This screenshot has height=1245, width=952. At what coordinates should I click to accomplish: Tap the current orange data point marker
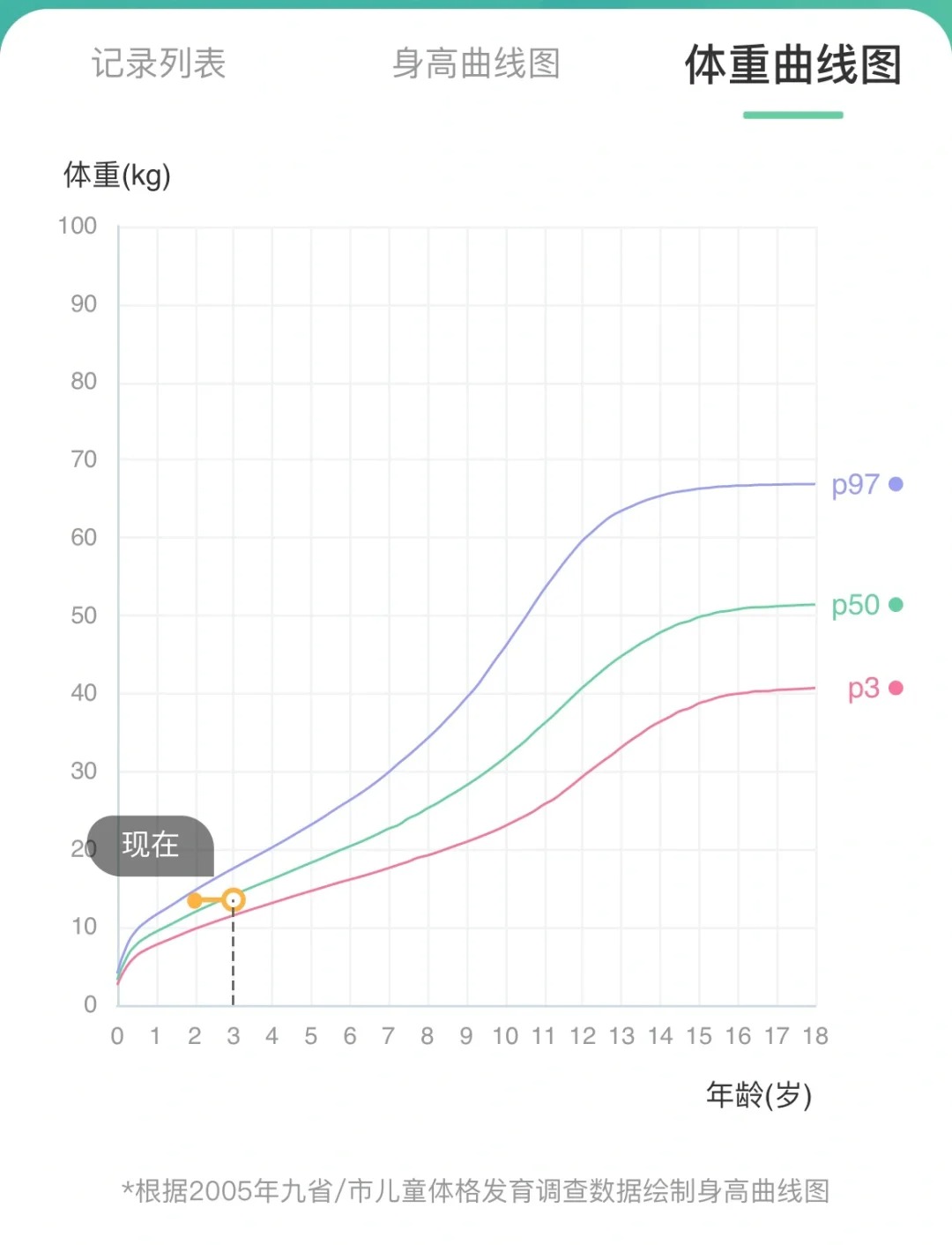tap(233, 900)
